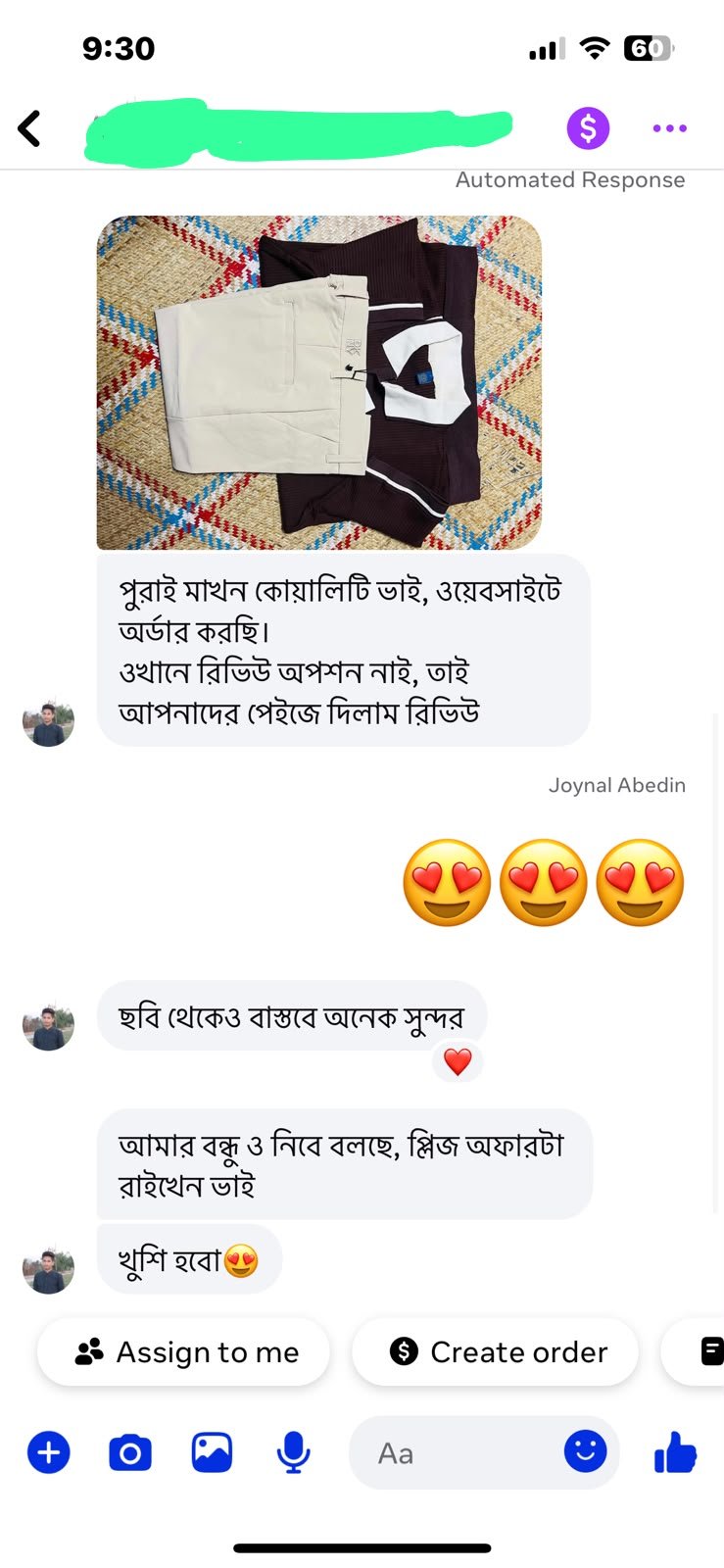Open the photo gallery picker

pyautogui.click(x=212, y=1452)
